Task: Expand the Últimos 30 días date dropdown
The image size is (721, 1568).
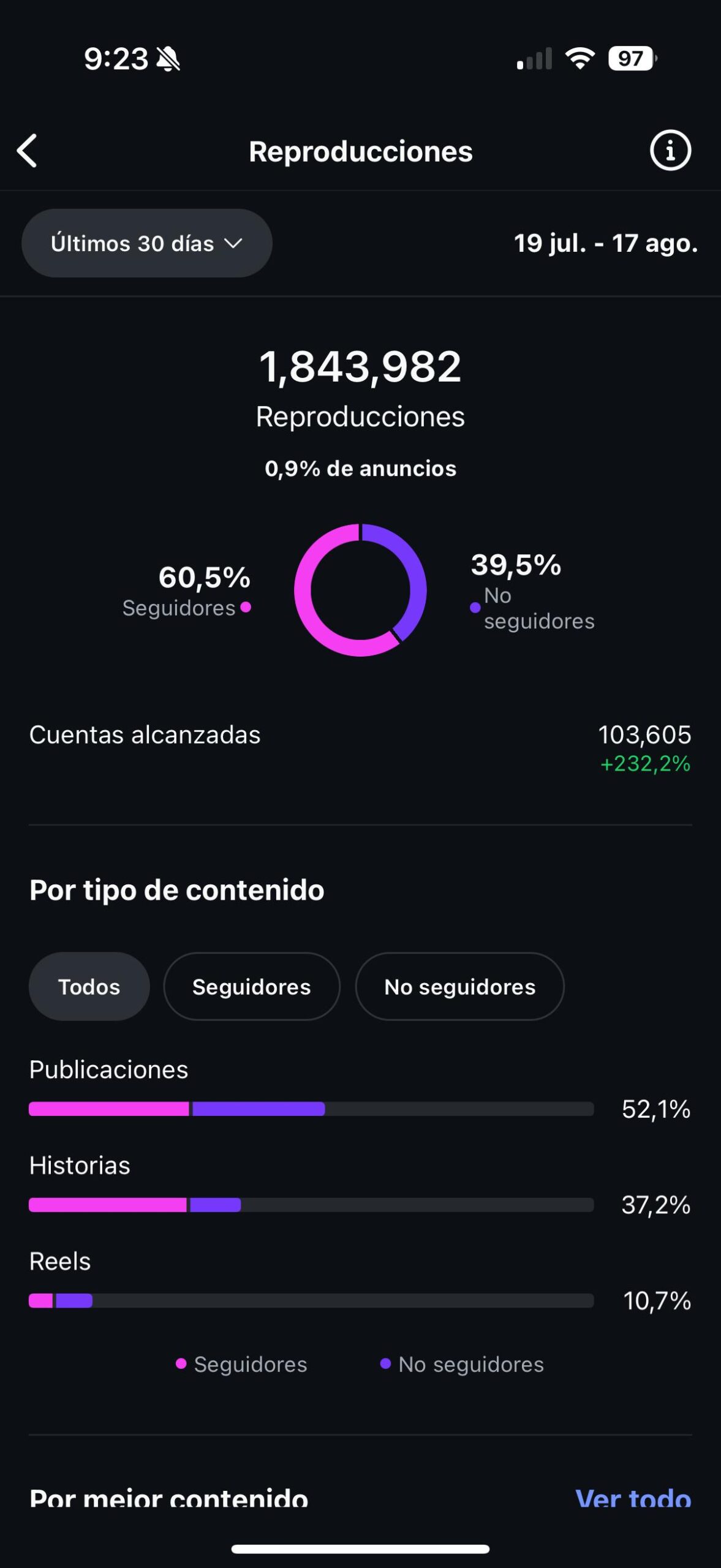Action: click(147, 243)
